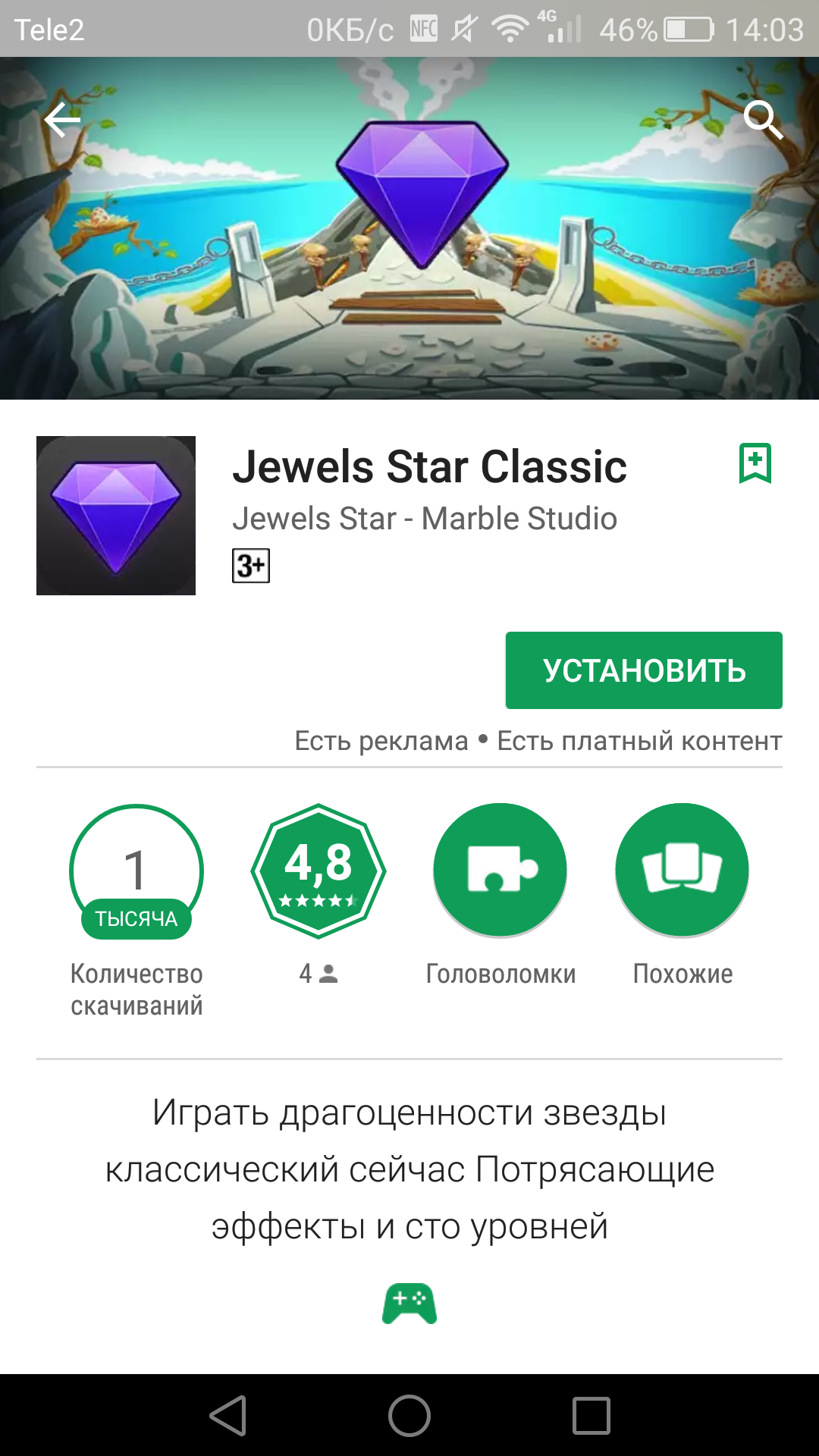
Task: Tap the УСТАНОВИТЬ install button
Action: [644, 670]
